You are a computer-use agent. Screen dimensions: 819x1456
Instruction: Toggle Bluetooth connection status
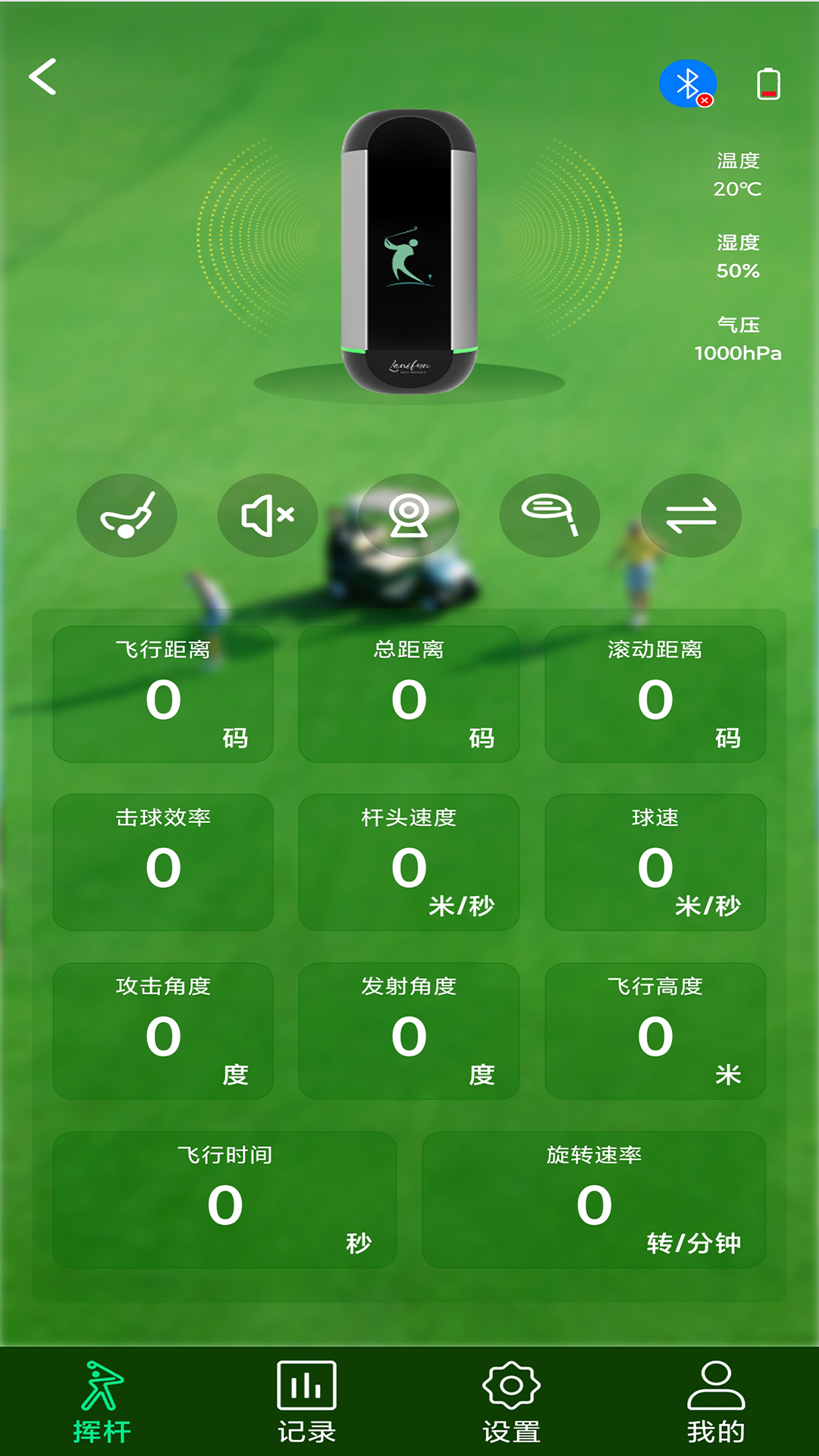689,83
